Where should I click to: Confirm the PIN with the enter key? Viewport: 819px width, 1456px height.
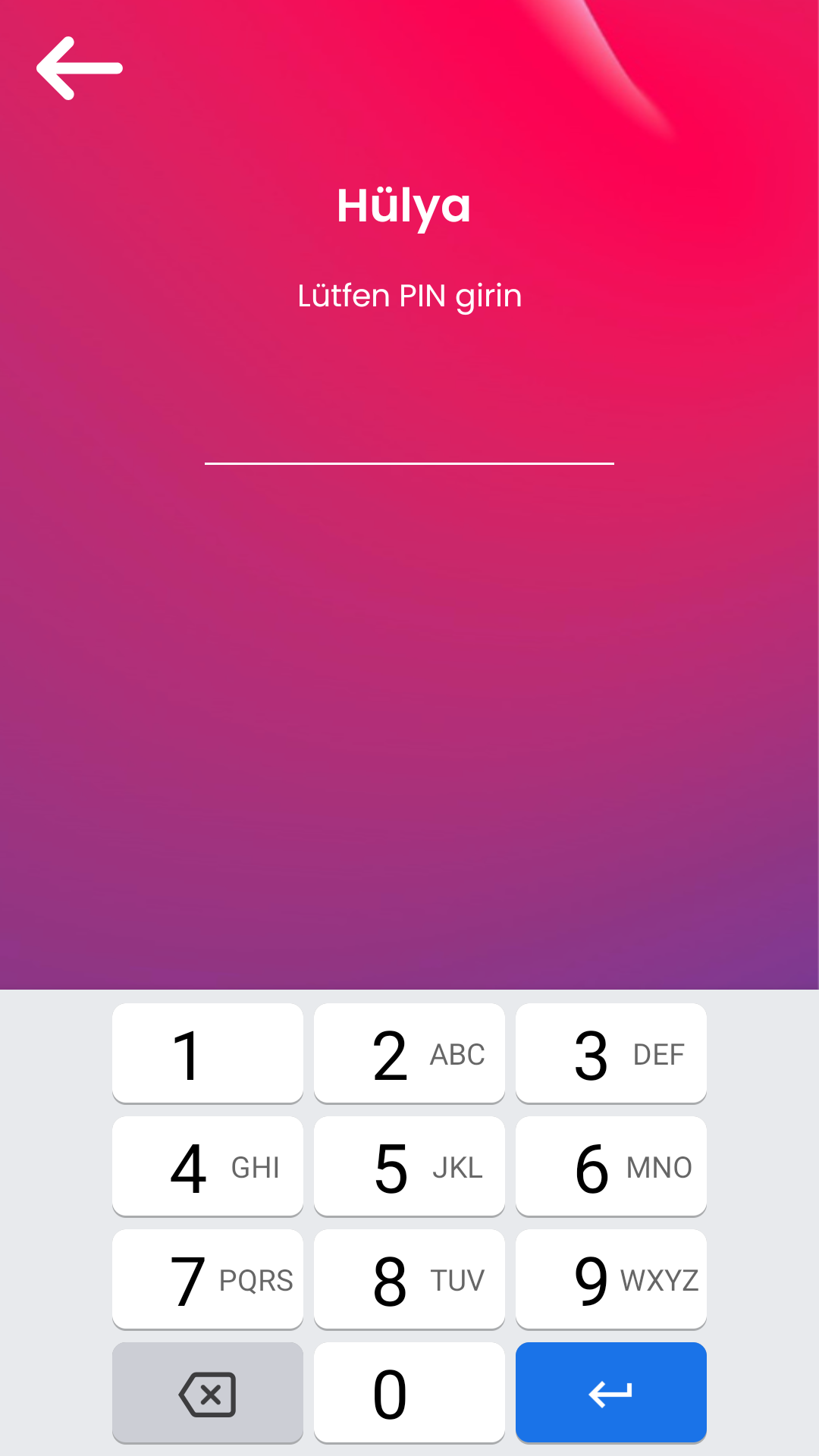(x=611, y=1392)
